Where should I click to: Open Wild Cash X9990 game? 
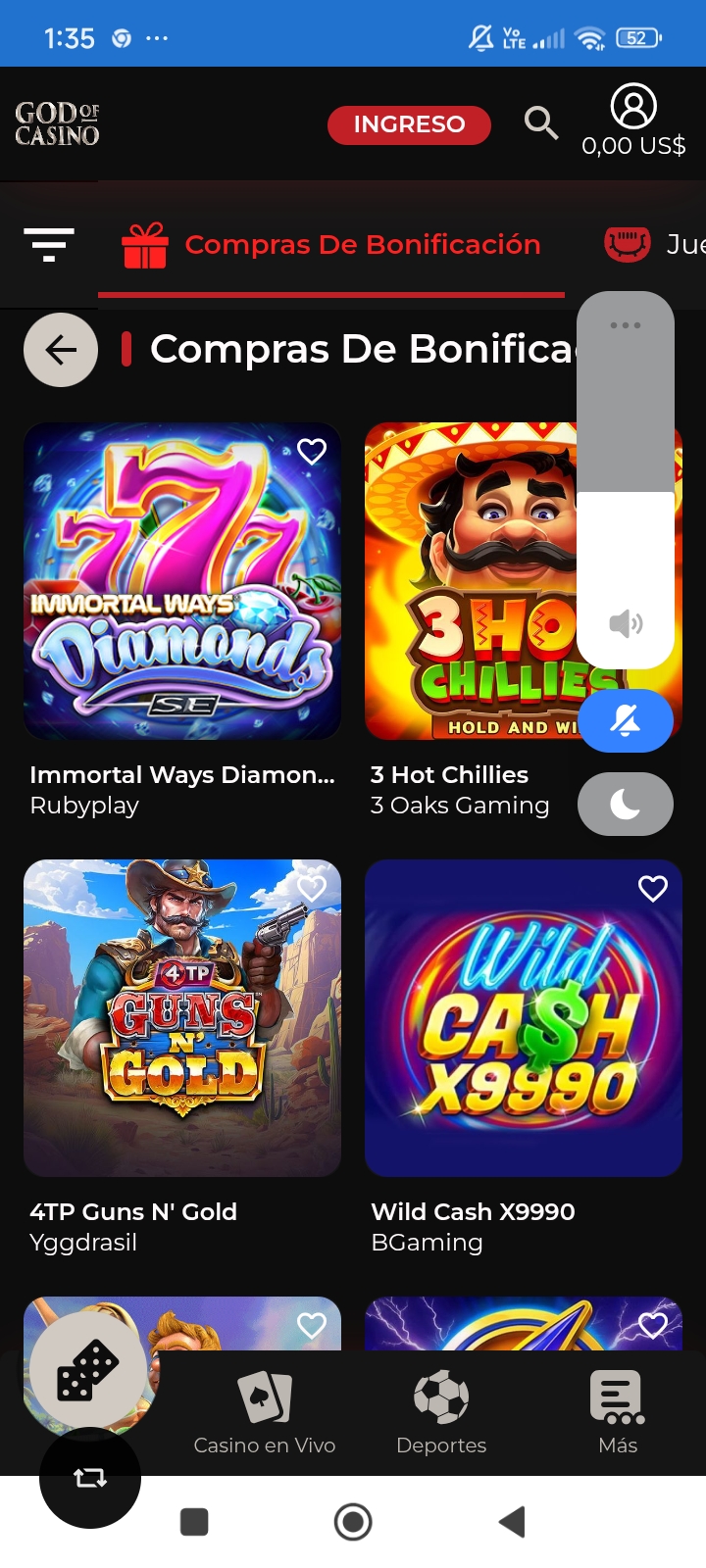[x=524, y=1017]
